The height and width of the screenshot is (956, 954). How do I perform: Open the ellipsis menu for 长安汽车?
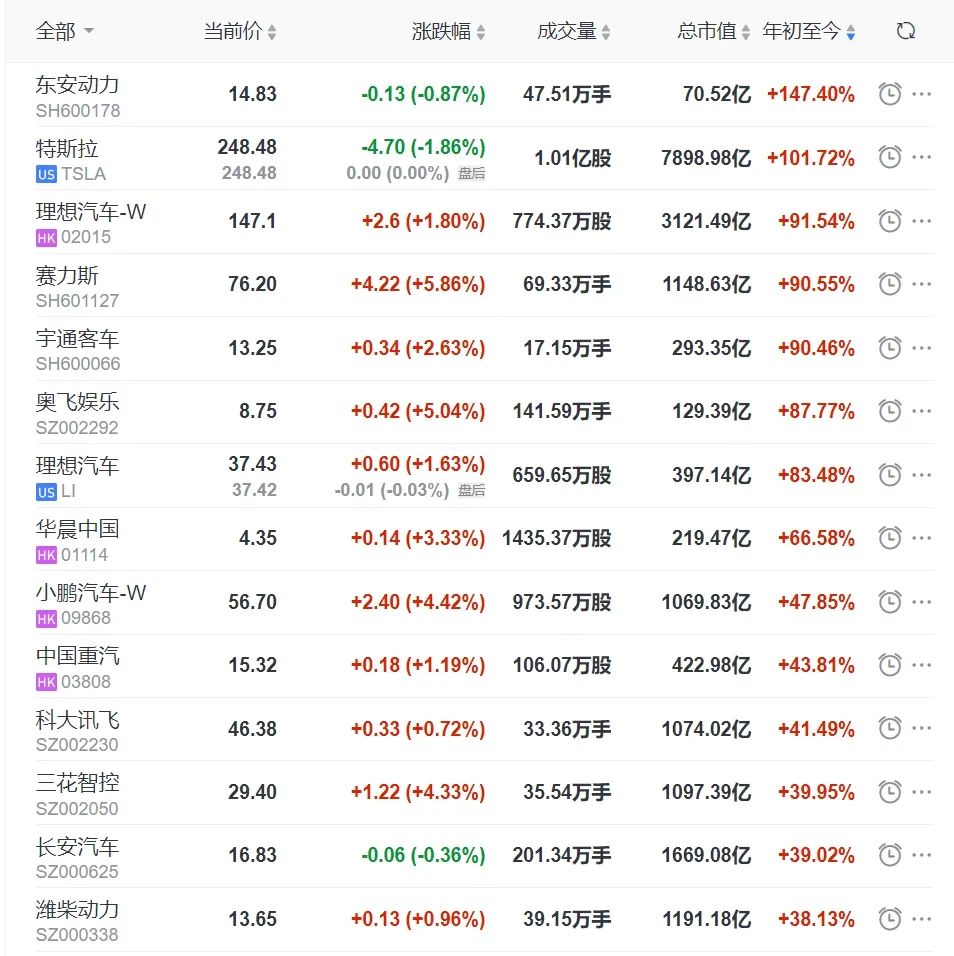point(920,855)
